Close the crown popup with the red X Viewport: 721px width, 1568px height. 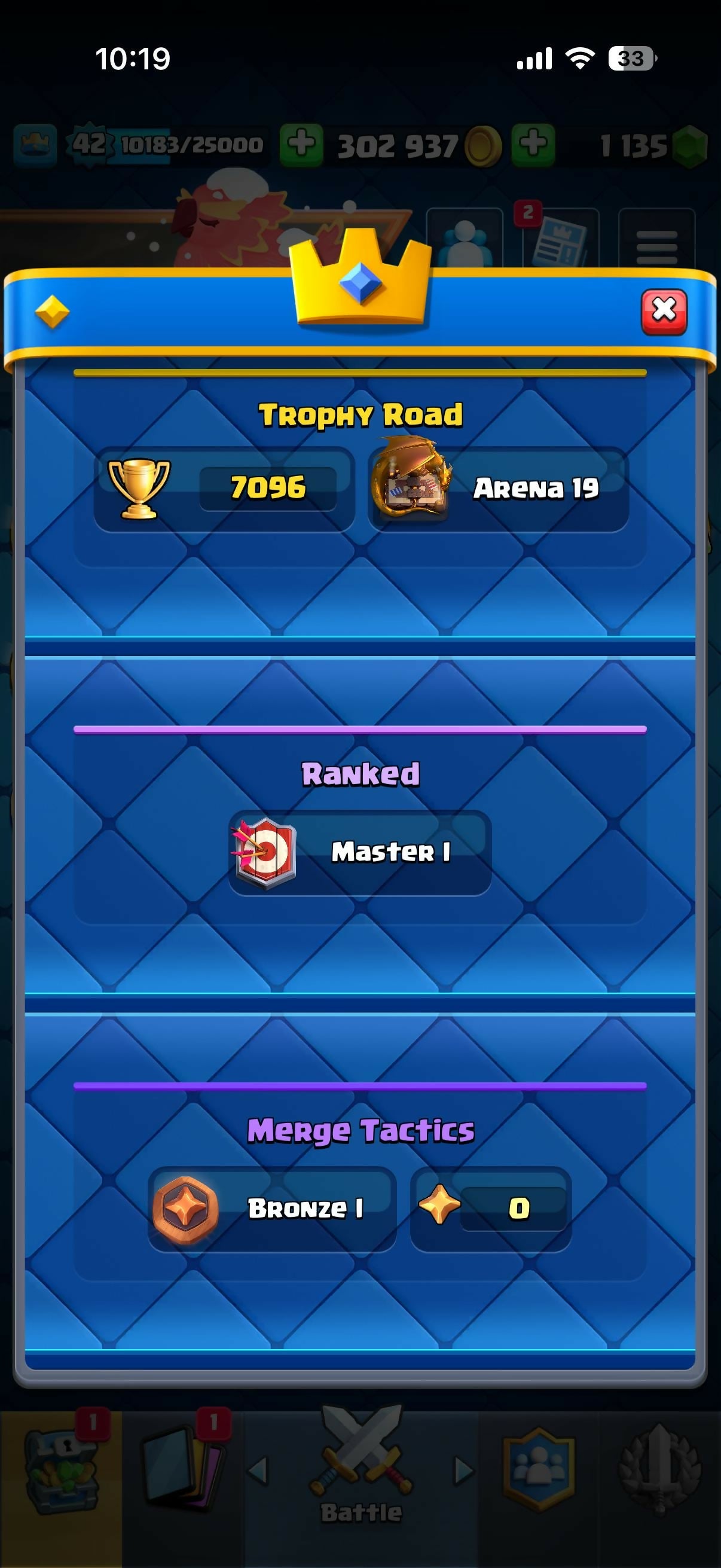click(664, 312)
